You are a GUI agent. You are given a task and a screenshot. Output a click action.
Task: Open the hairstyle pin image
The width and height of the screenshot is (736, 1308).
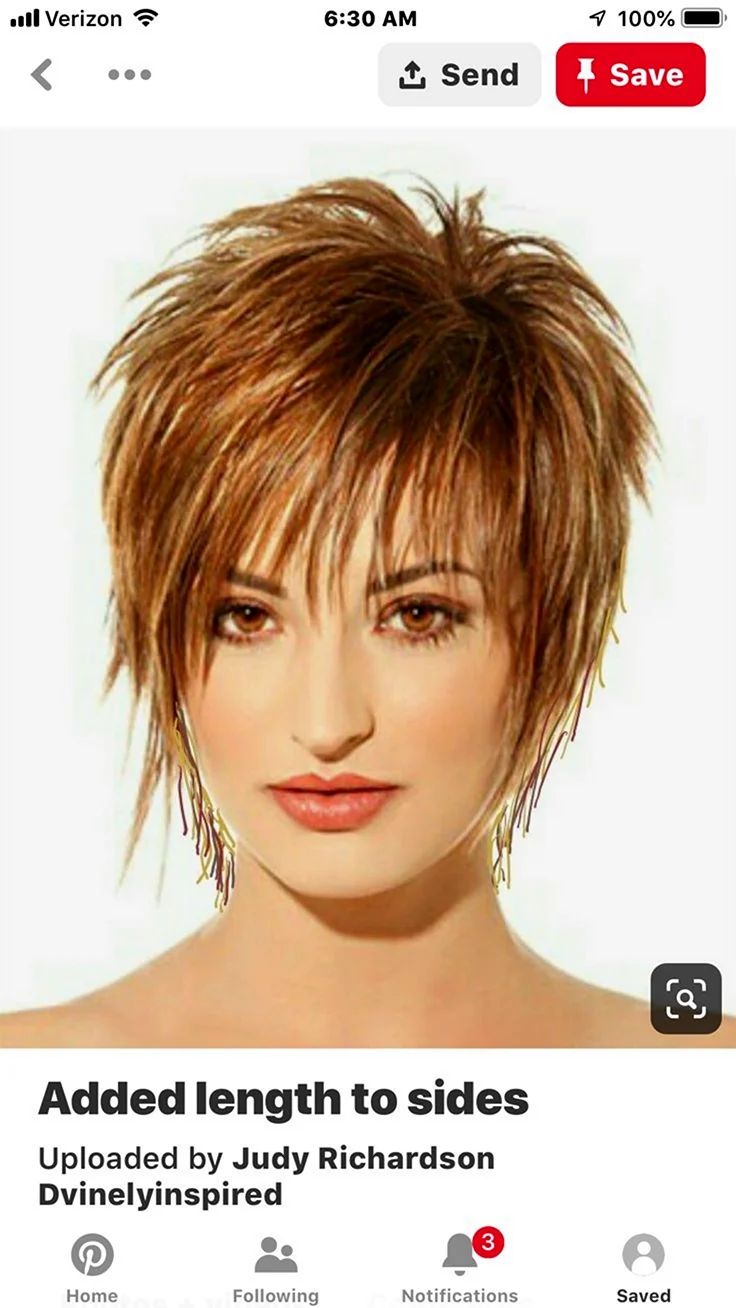[x=368, y=588]
